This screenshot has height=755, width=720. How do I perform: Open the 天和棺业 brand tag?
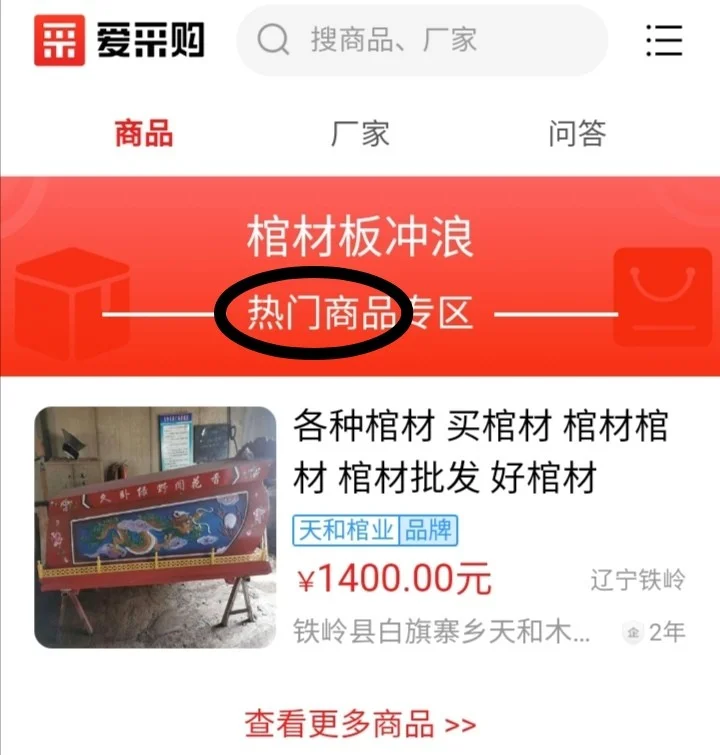[346, 530]
